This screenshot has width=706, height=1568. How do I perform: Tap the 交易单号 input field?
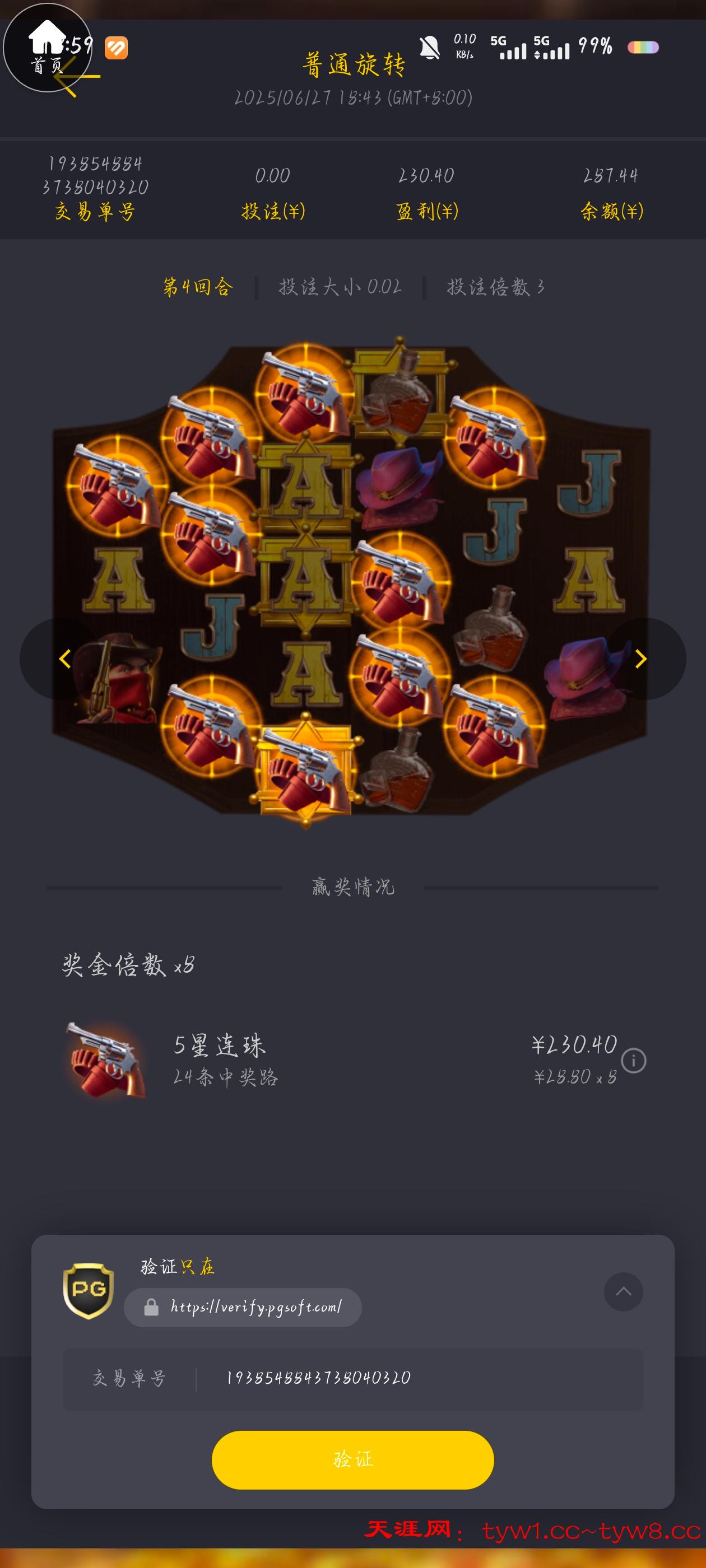pos(414,1378)
